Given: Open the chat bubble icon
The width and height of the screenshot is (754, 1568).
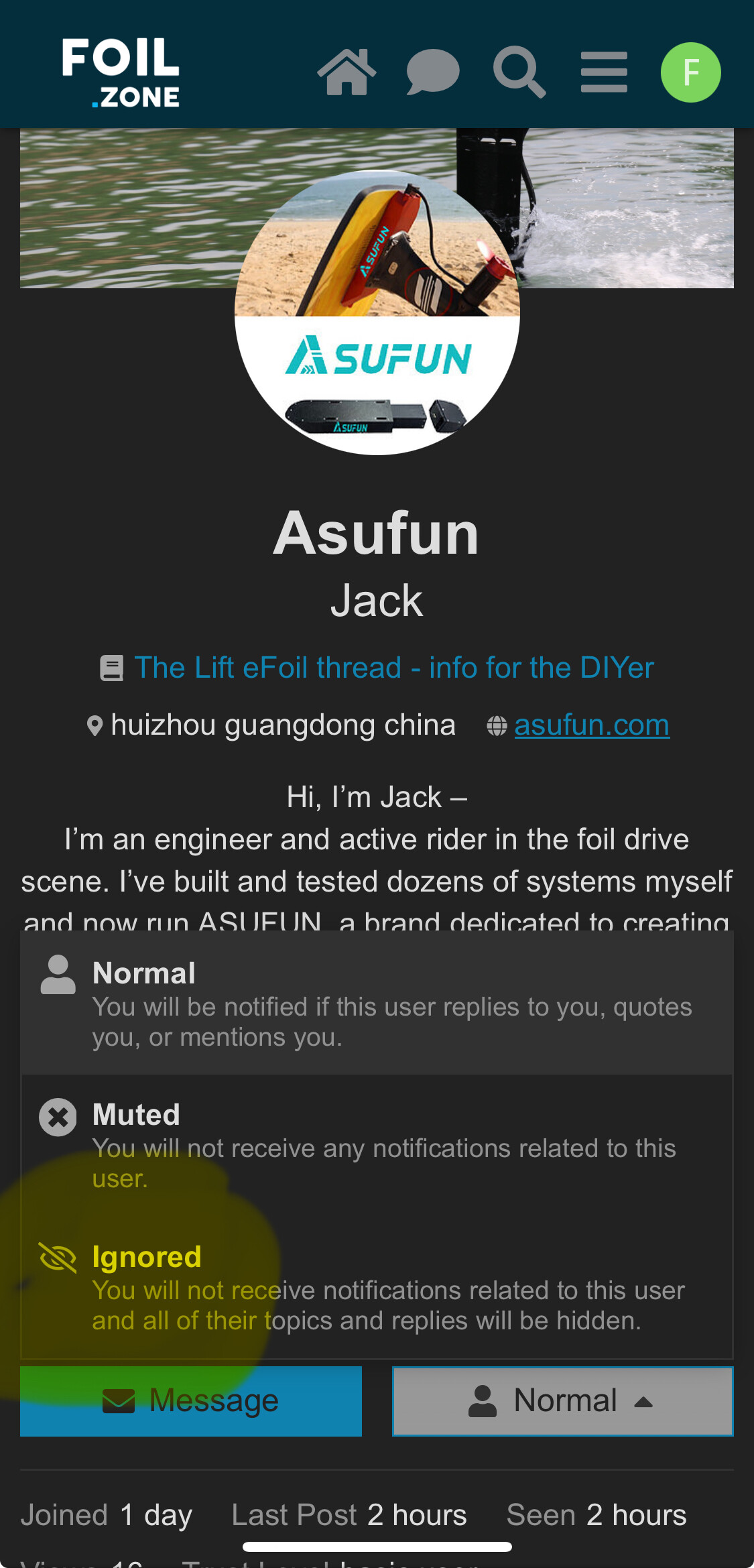Looking at the screenshot, I should [x=433, y=72].
